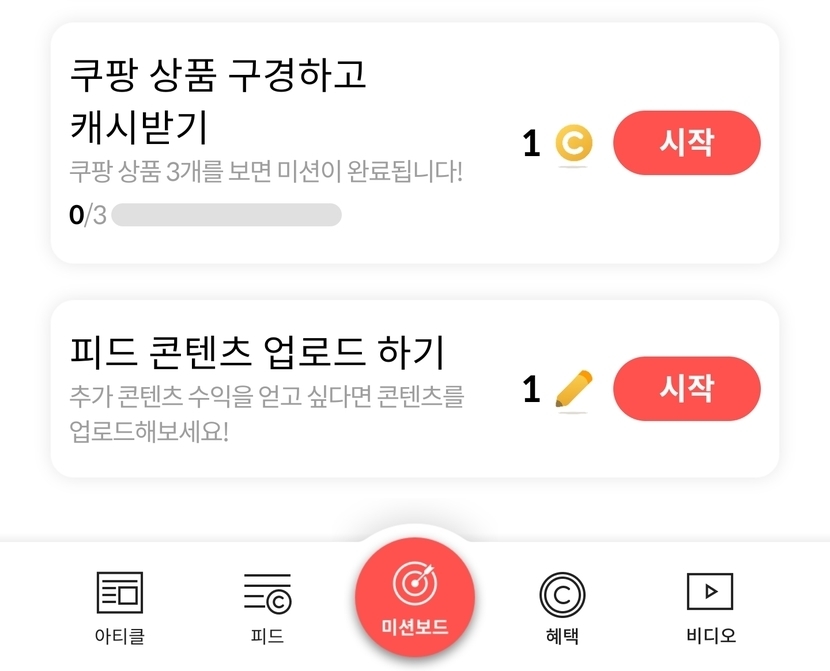Select the 미션보드 center button
830x671 pixels.
(415, 597)
